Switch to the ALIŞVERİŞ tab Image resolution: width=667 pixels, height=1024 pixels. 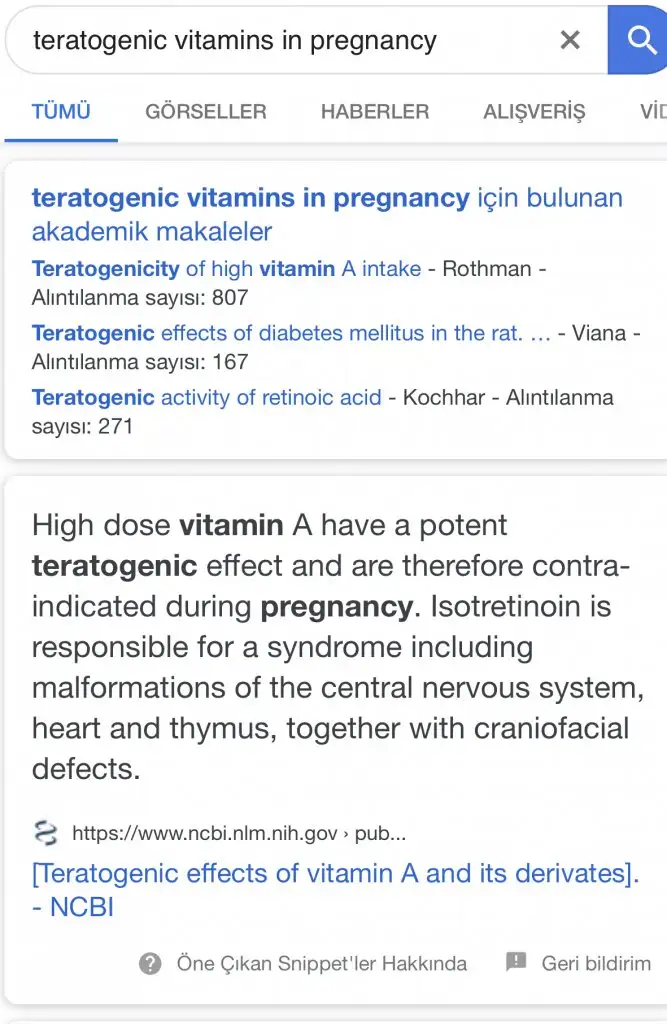click(x=534, y=112)
